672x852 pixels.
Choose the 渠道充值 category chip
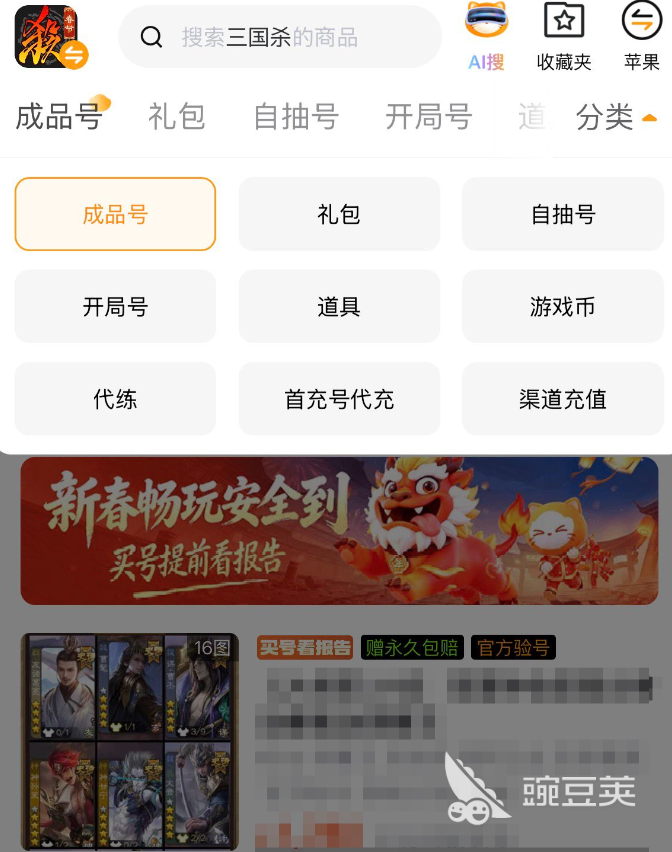pos(563,399)
